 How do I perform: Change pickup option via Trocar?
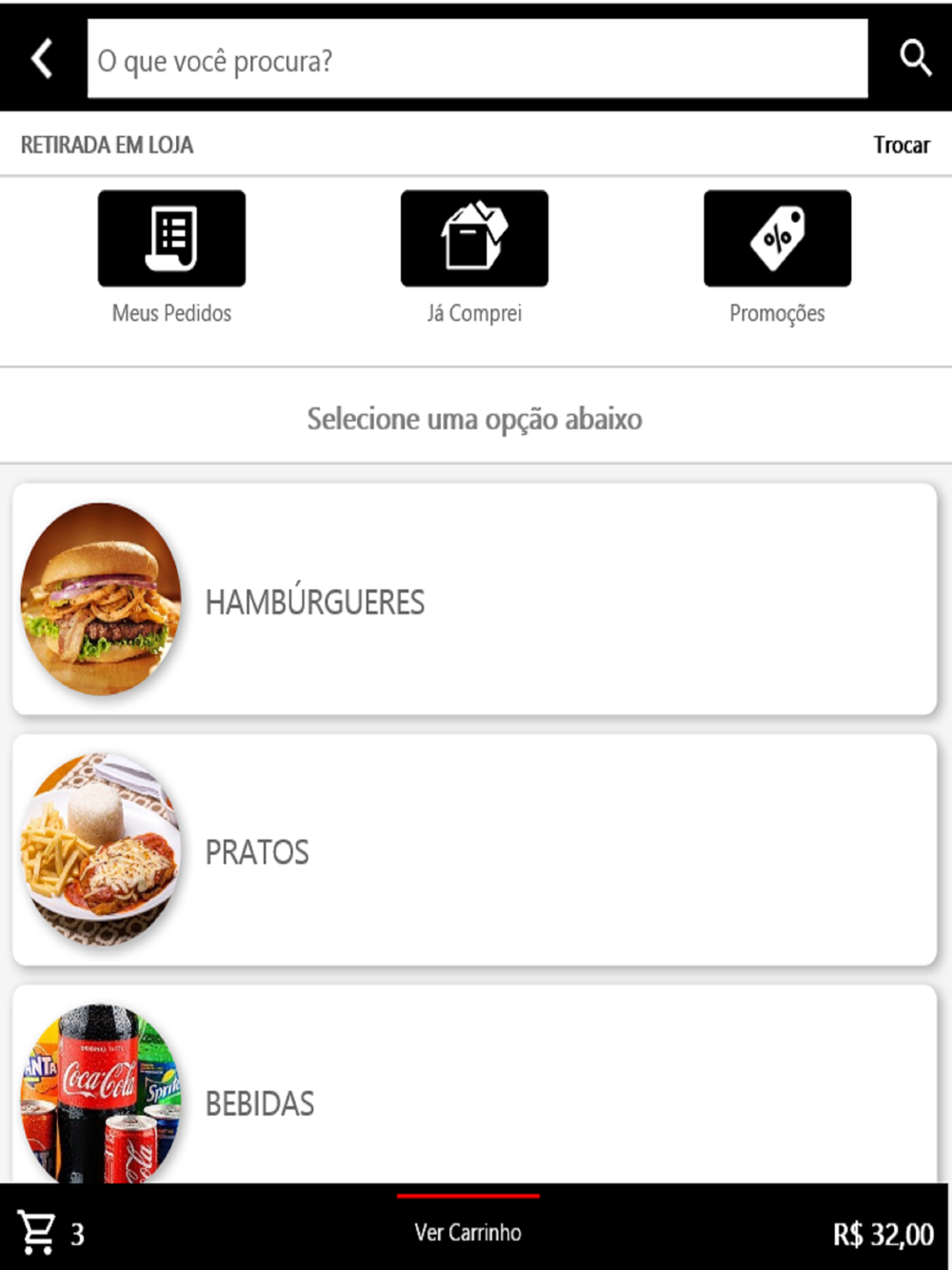[x=901, y=145]
